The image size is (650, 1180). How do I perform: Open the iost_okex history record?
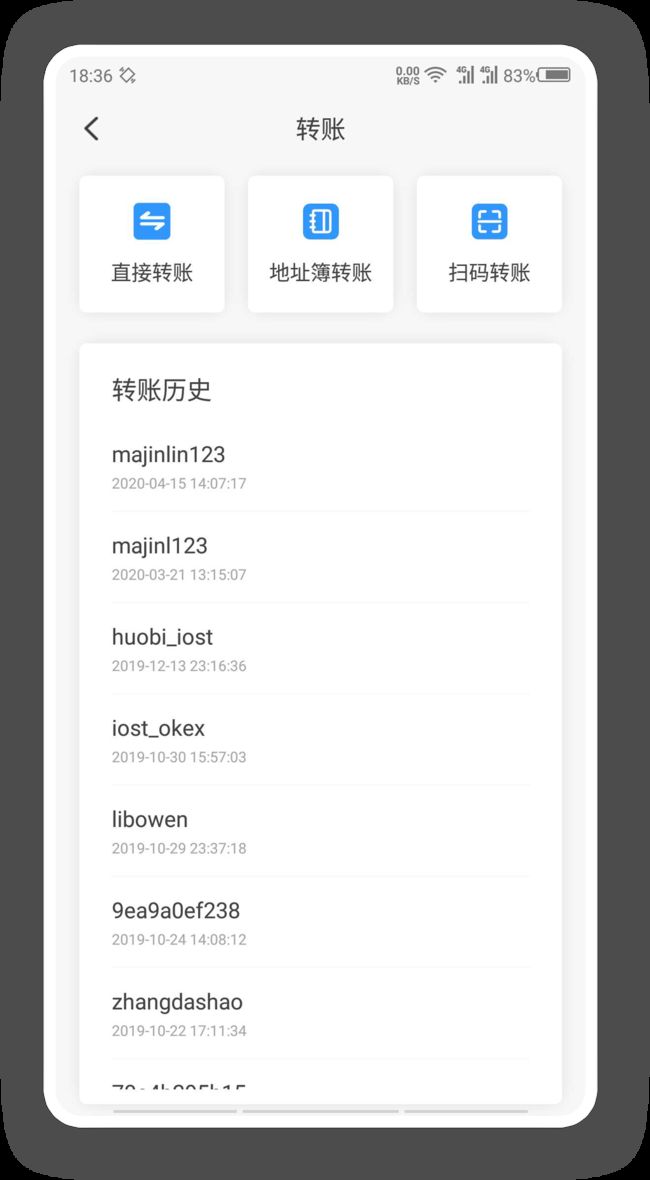click(x=320, y=740)
